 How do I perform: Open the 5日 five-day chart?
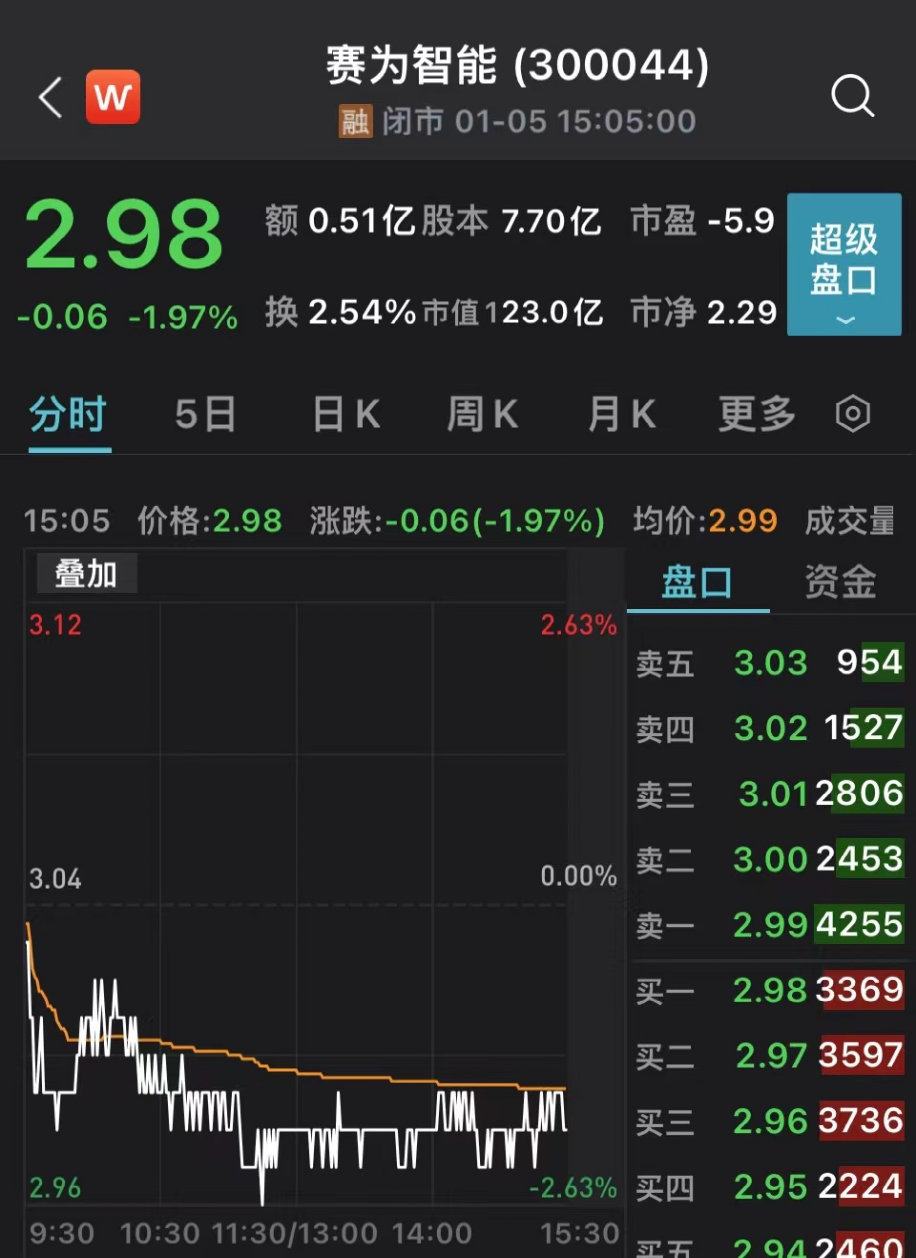click(204, 413)
